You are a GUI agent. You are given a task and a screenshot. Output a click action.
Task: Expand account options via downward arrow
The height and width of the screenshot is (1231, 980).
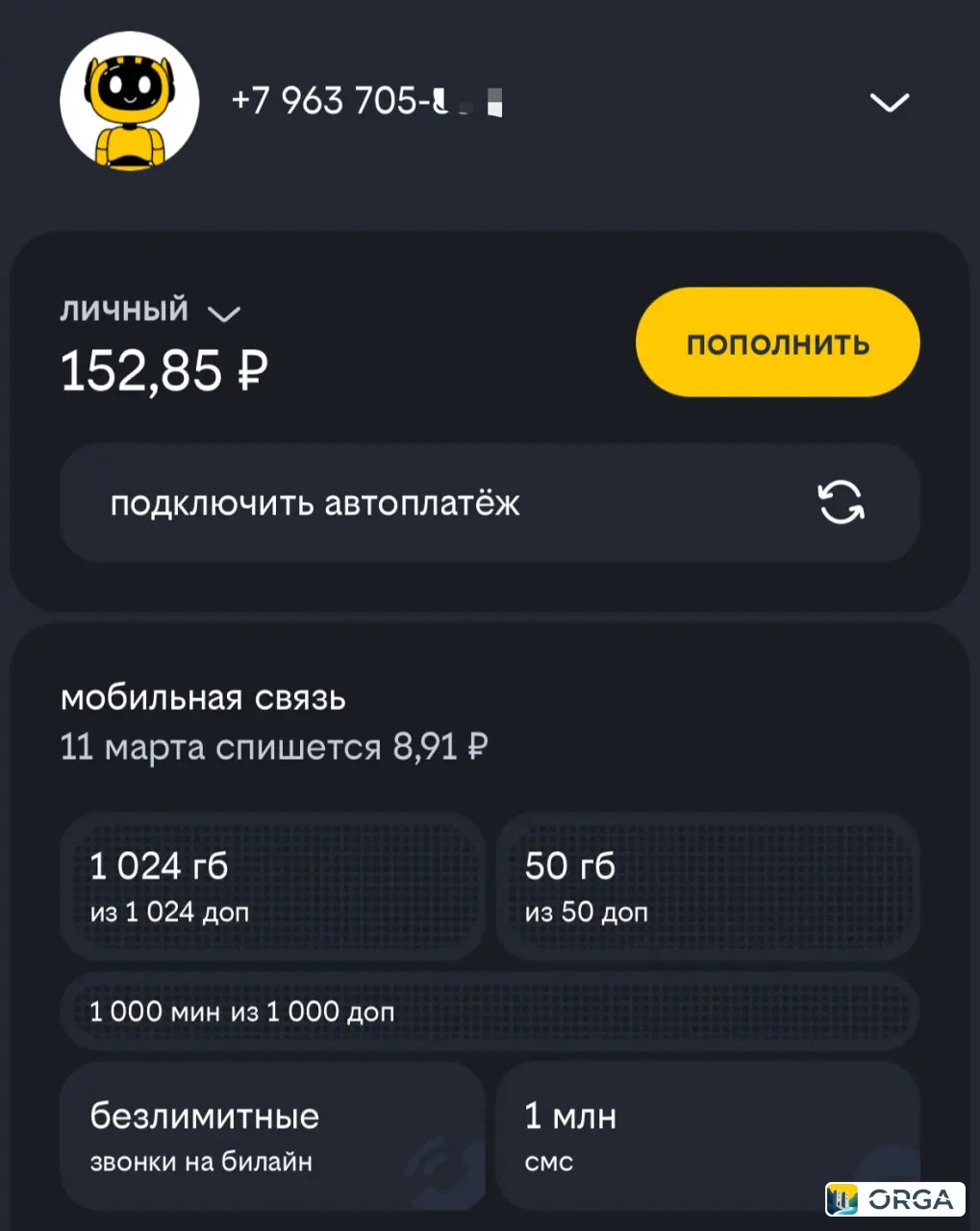coord(889,103)
